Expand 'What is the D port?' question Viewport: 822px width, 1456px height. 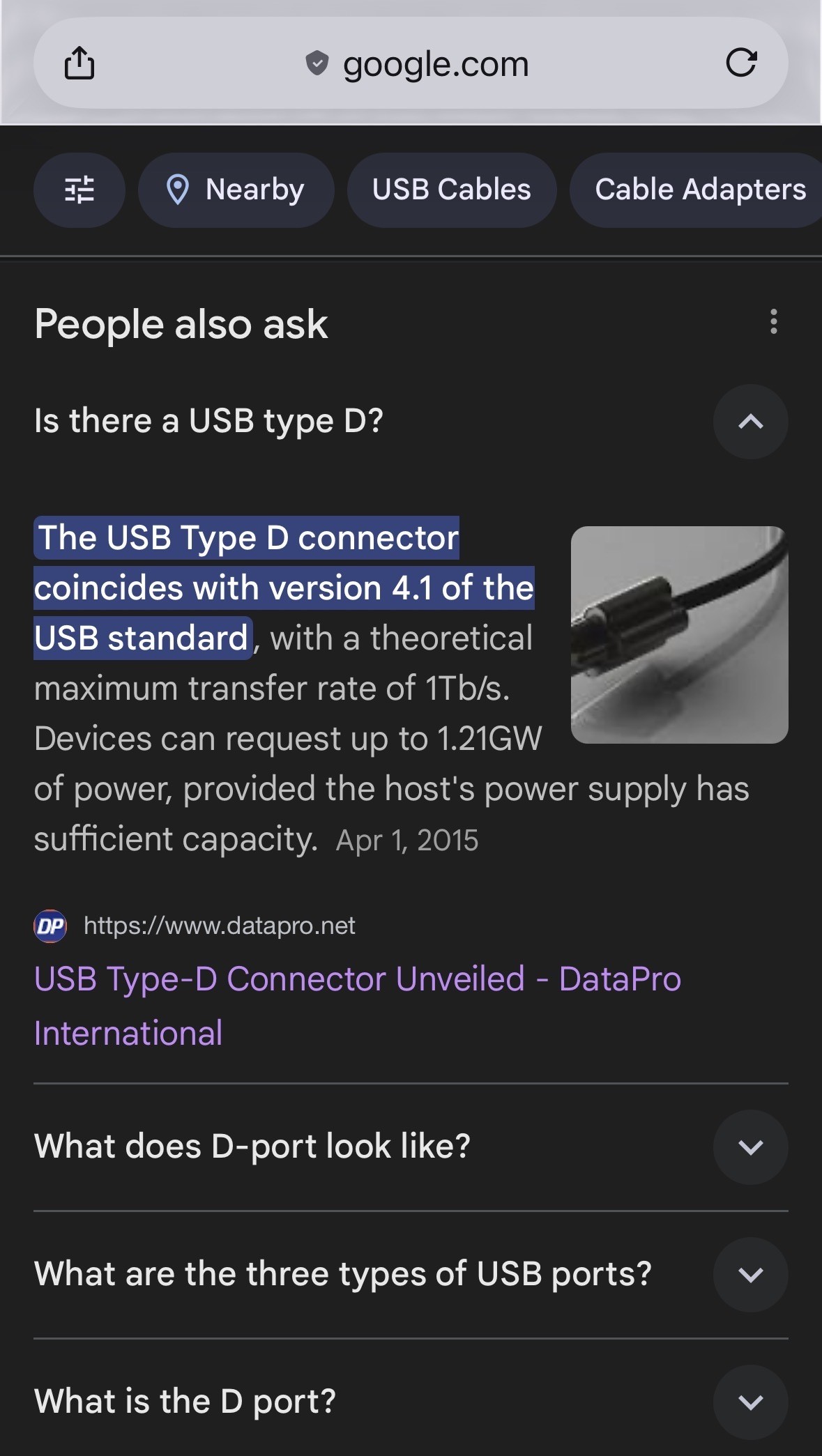[750, 1402]
